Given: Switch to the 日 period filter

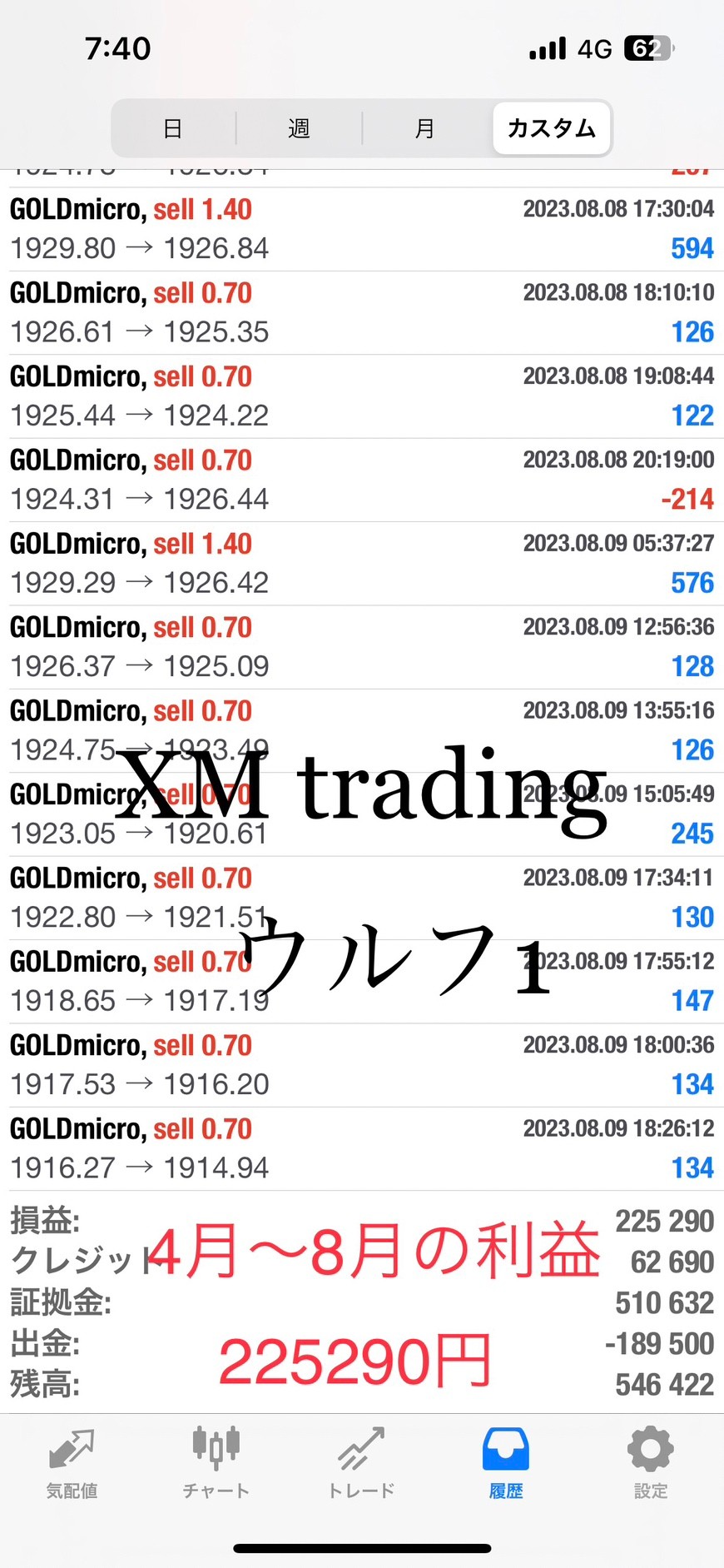Looking at the screenshot, I should click(173, 128).
